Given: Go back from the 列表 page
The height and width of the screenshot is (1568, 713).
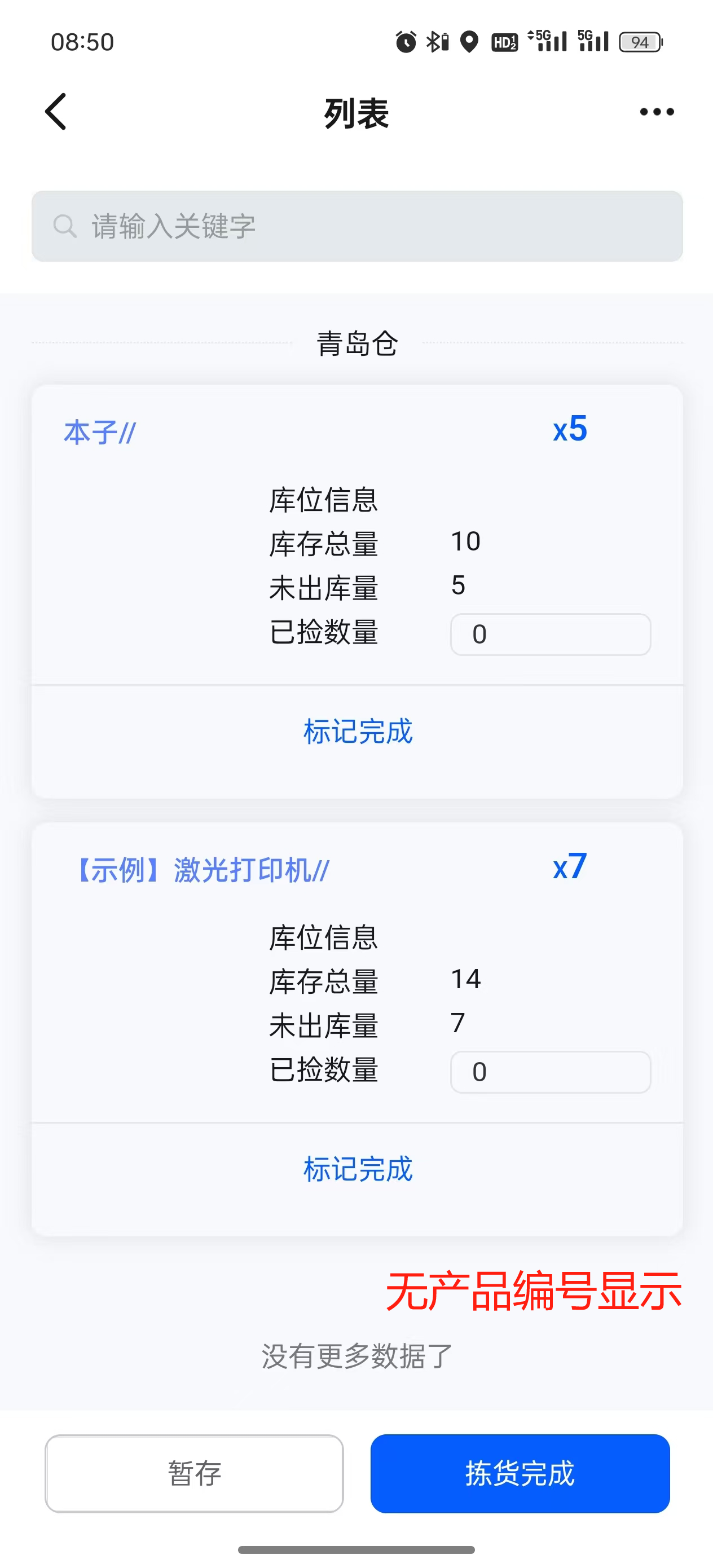Looking at the screenshot, I should pyautogui.click(x=56, y=112).
